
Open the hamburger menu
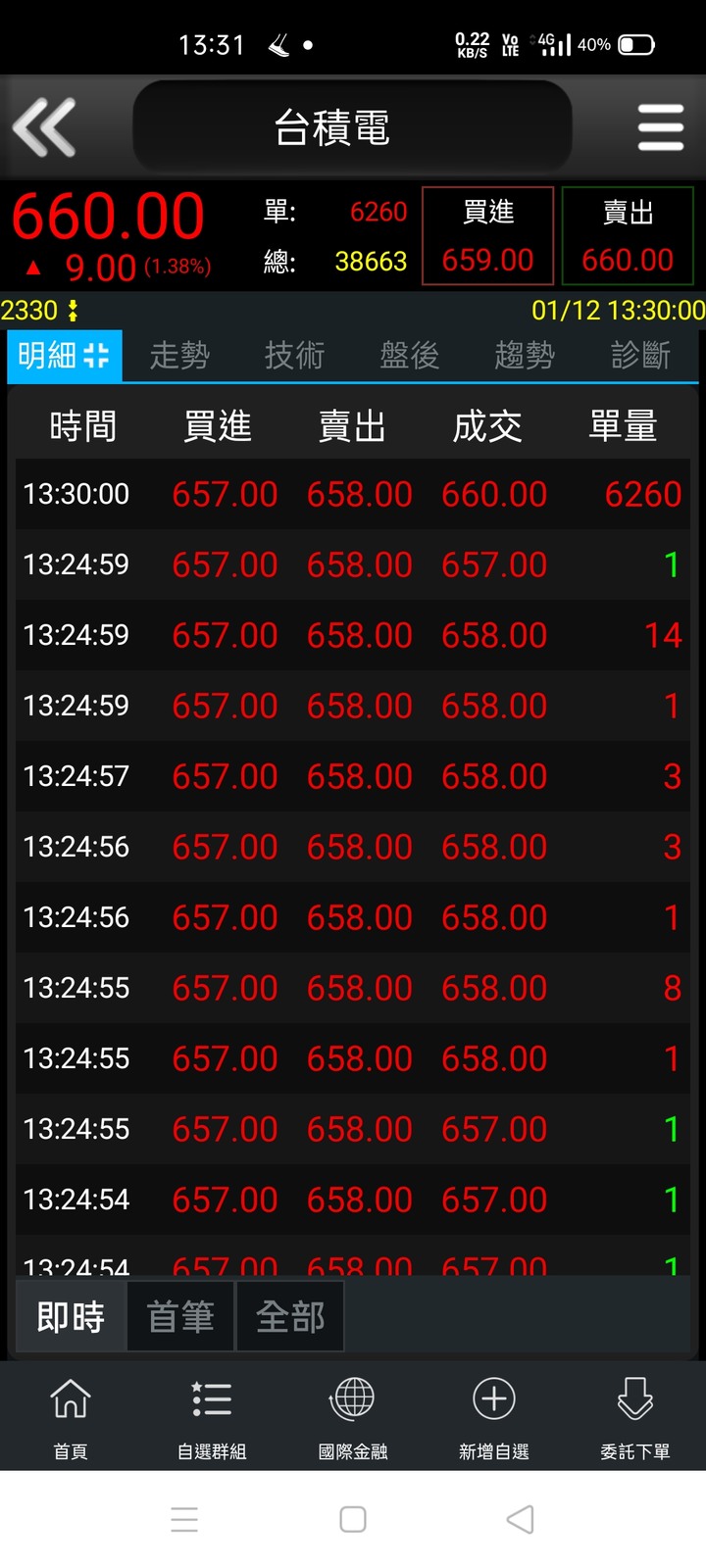(660, 127)
